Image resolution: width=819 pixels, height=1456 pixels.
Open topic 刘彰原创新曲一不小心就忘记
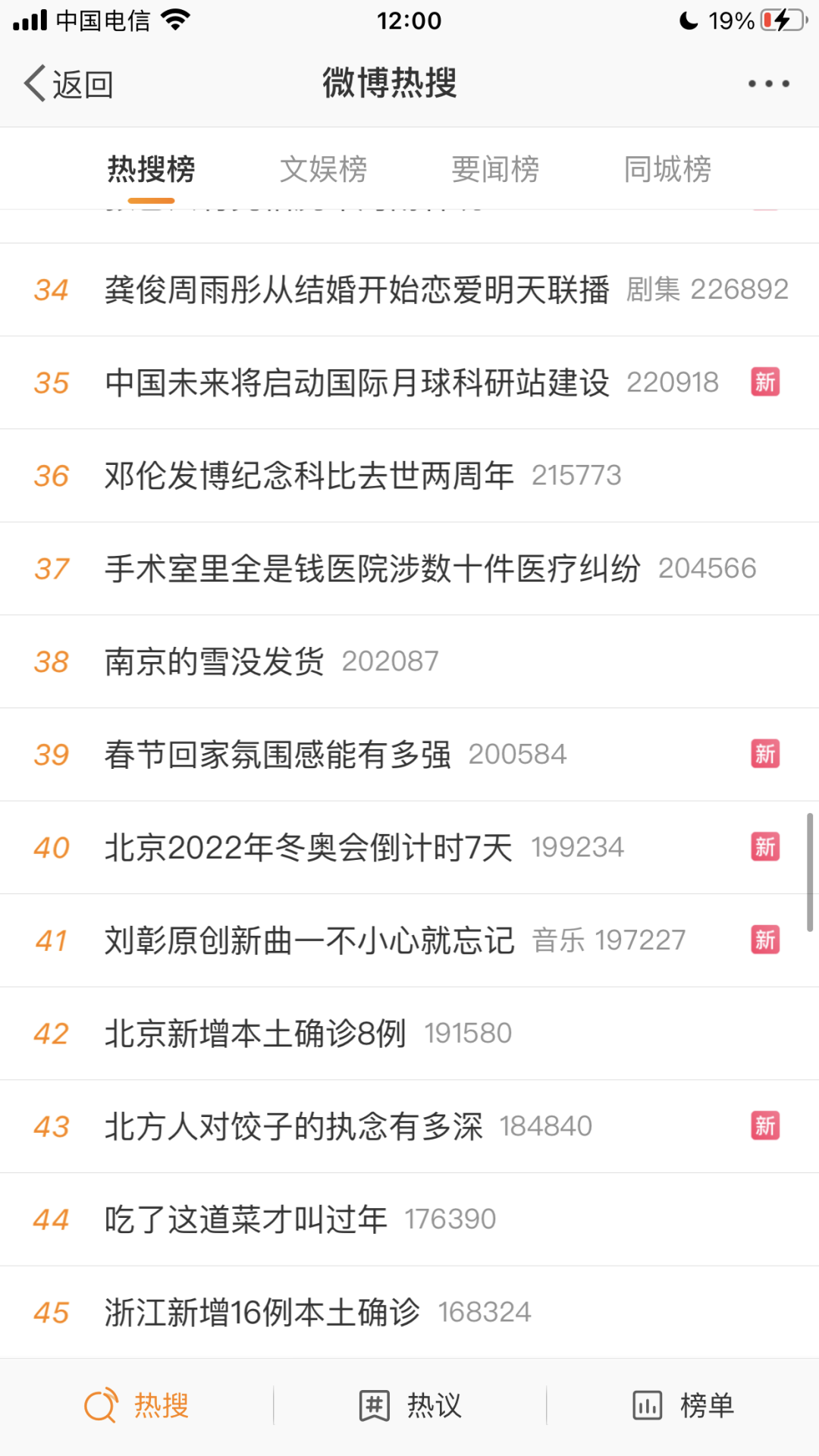pos(309,941)
